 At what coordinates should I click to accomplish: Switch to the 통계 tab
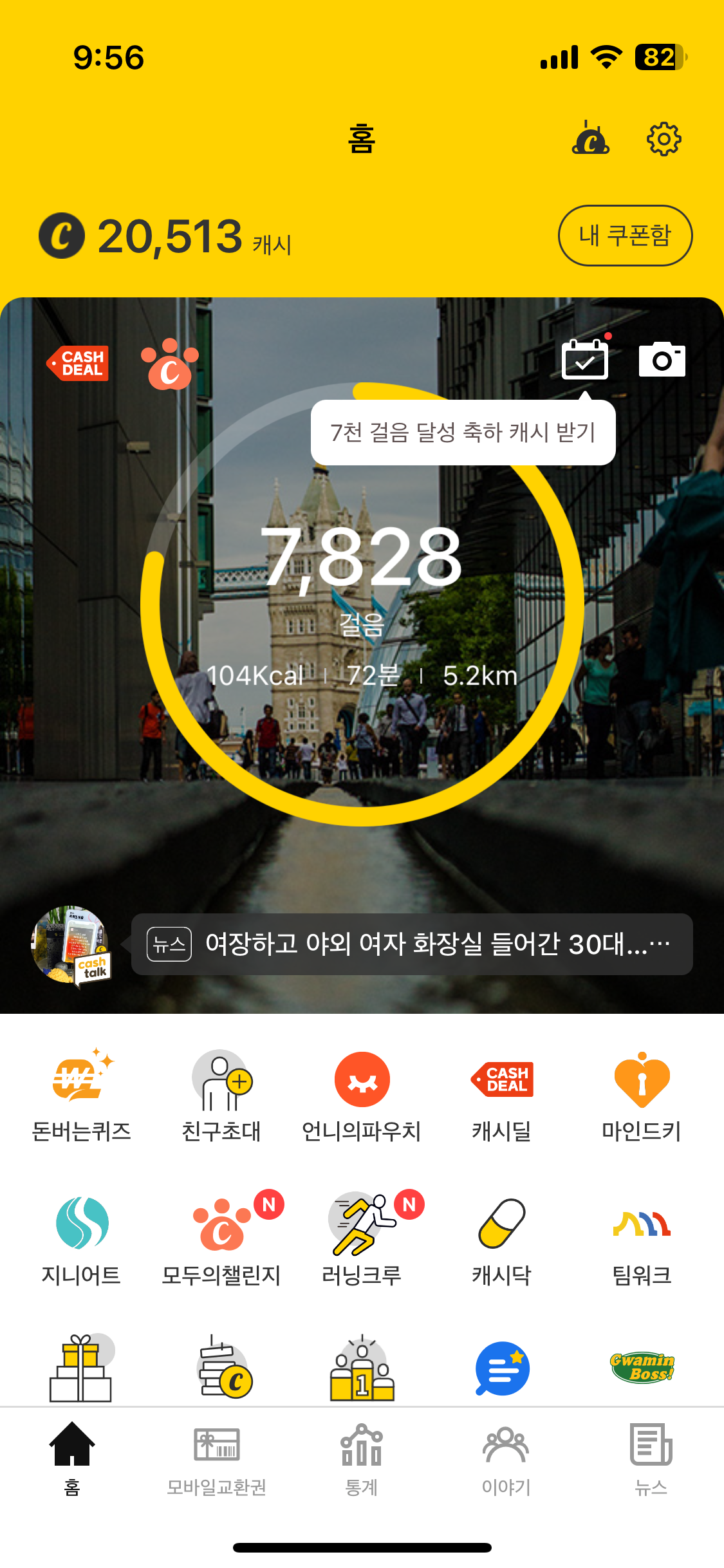point(362,1460)
